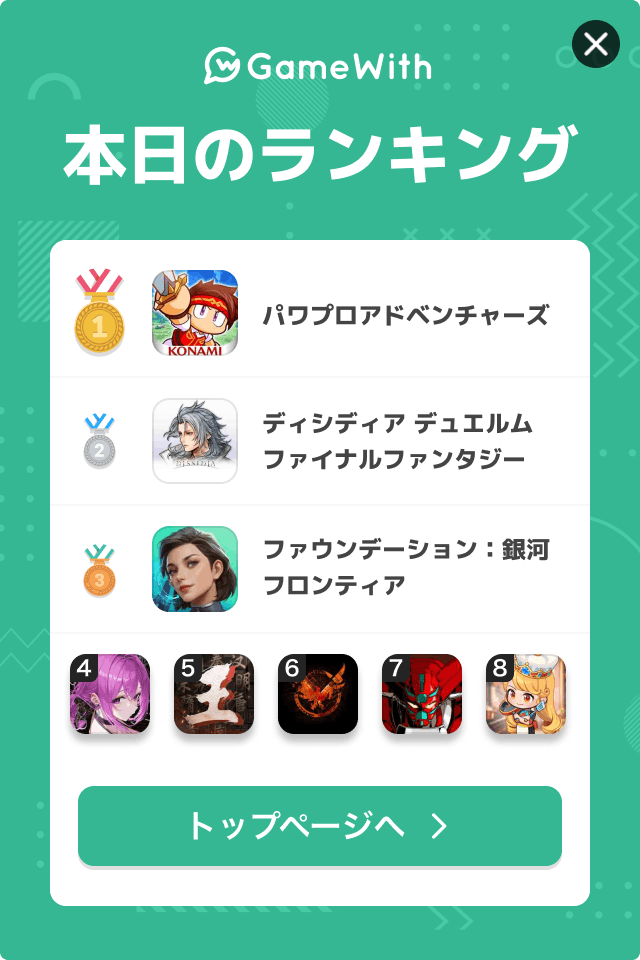Select the rank 4 game icon
Image resolution: width=640 pixels, height=960 pixels.
(110, 694)
